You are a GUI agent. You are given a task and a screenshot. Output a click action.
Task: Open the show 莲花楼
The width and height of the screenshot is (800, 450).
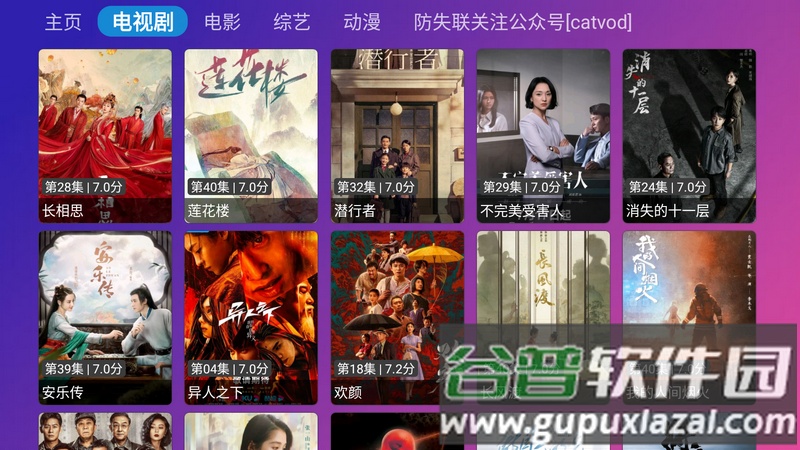[x=251, y=135]
